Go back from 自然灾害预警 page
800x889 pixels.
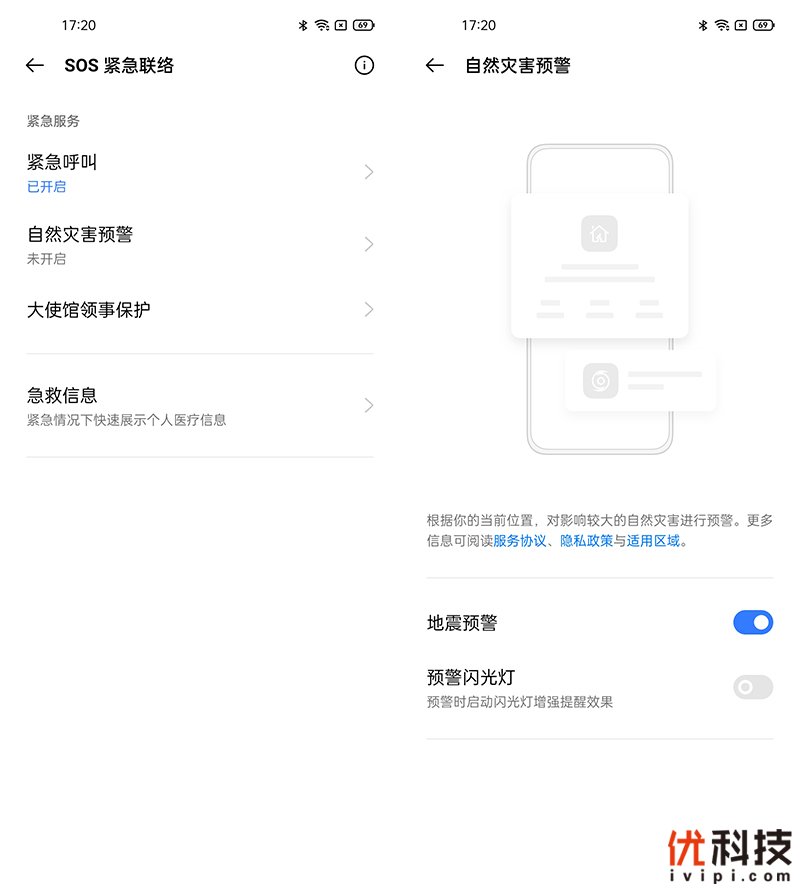point(435,65)
